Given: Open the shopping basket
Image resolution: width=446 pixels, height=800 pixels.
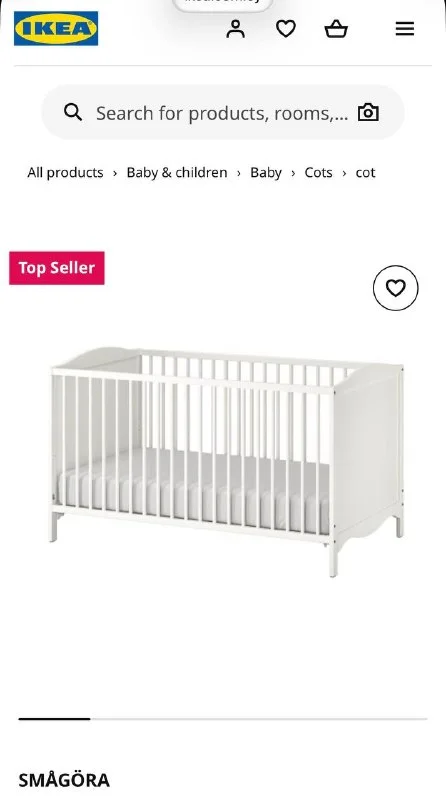Looking at the screenshot, I should coord(336,29).
